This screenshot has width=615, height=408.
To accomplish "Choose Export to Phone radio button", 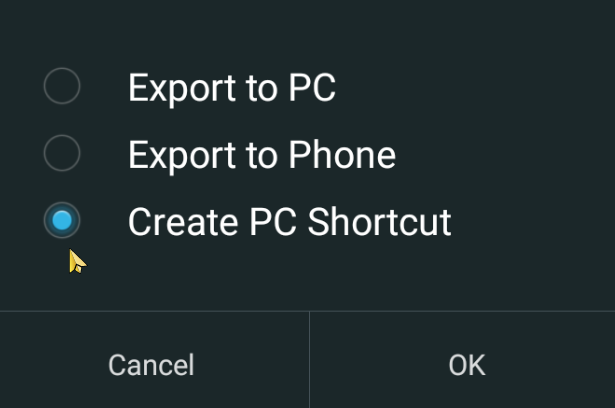I will tap(62, 154).
